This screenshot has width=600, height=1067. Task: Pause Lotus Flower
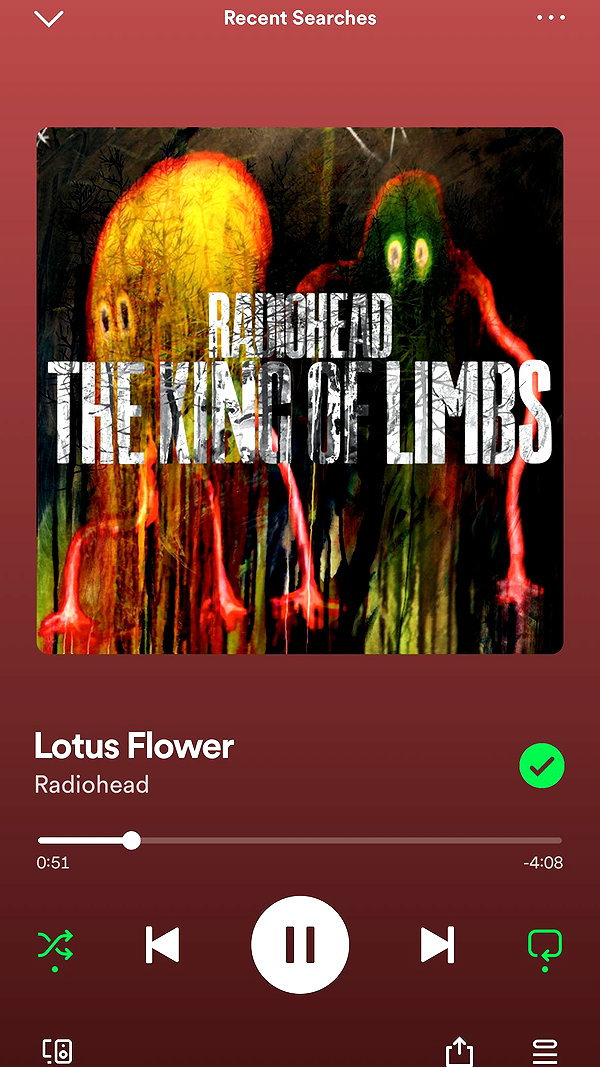[300, 945]
